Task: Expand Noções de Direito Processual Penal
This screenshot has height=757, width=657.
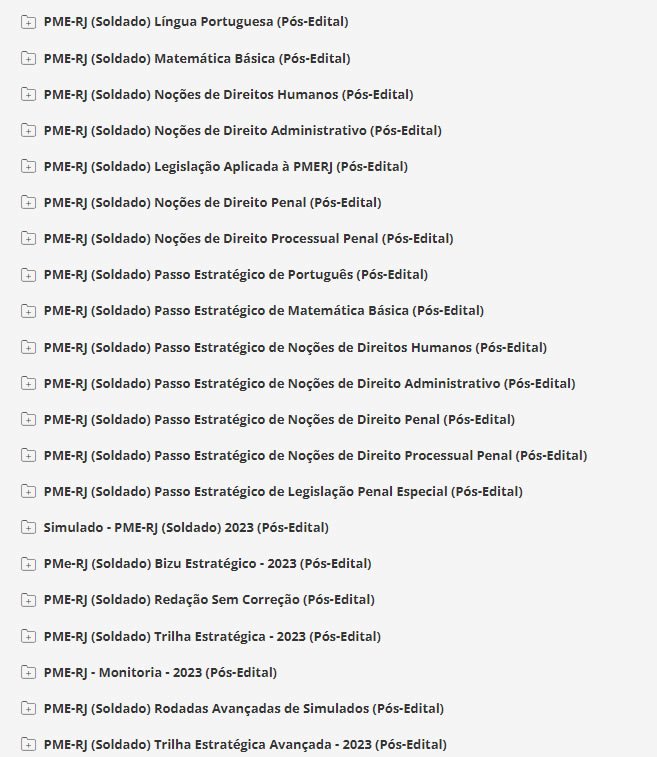Action: tap(28, 238)
